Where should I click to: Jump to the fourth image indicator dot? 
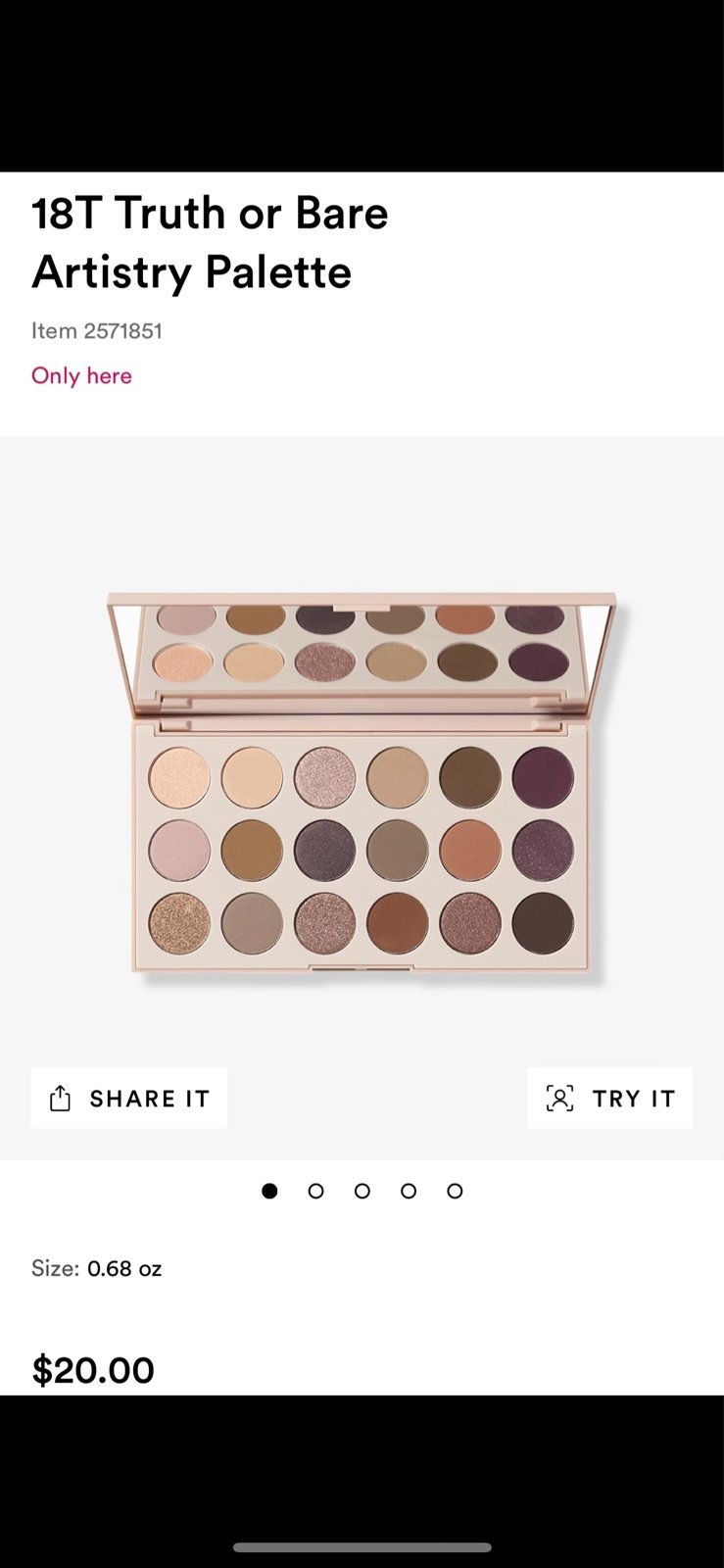coord(409,1191)
